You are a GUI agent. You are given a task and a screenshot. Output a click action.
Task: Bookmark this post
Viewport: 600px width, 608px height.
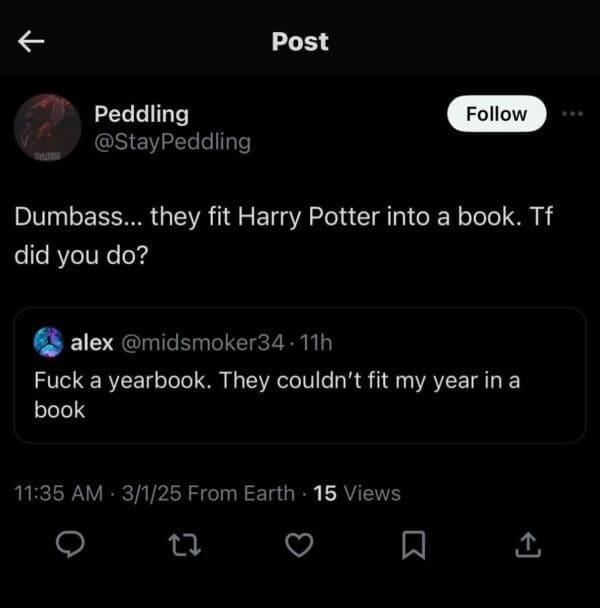tap(414, 543)
